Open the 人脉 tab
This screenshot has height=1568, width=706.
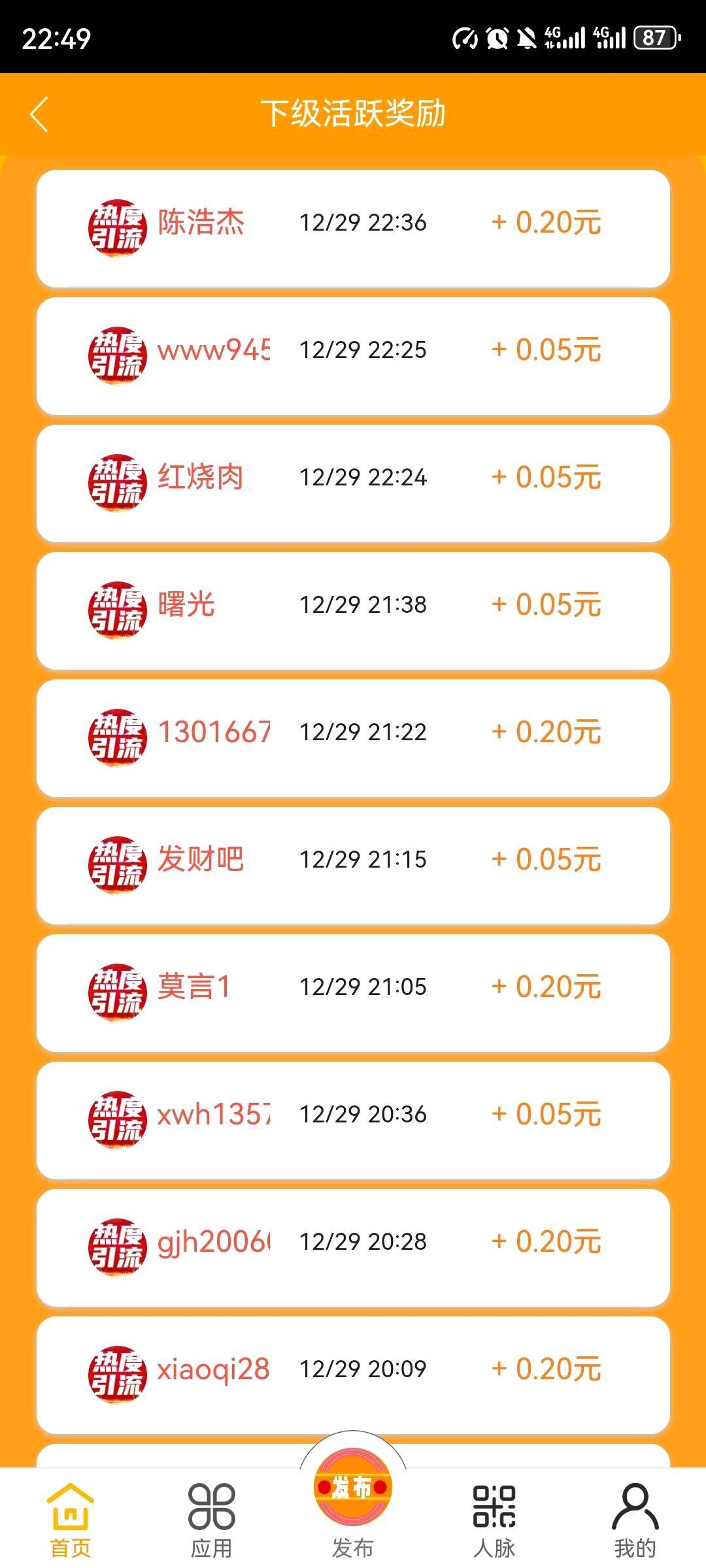(x=494, y=1520)
